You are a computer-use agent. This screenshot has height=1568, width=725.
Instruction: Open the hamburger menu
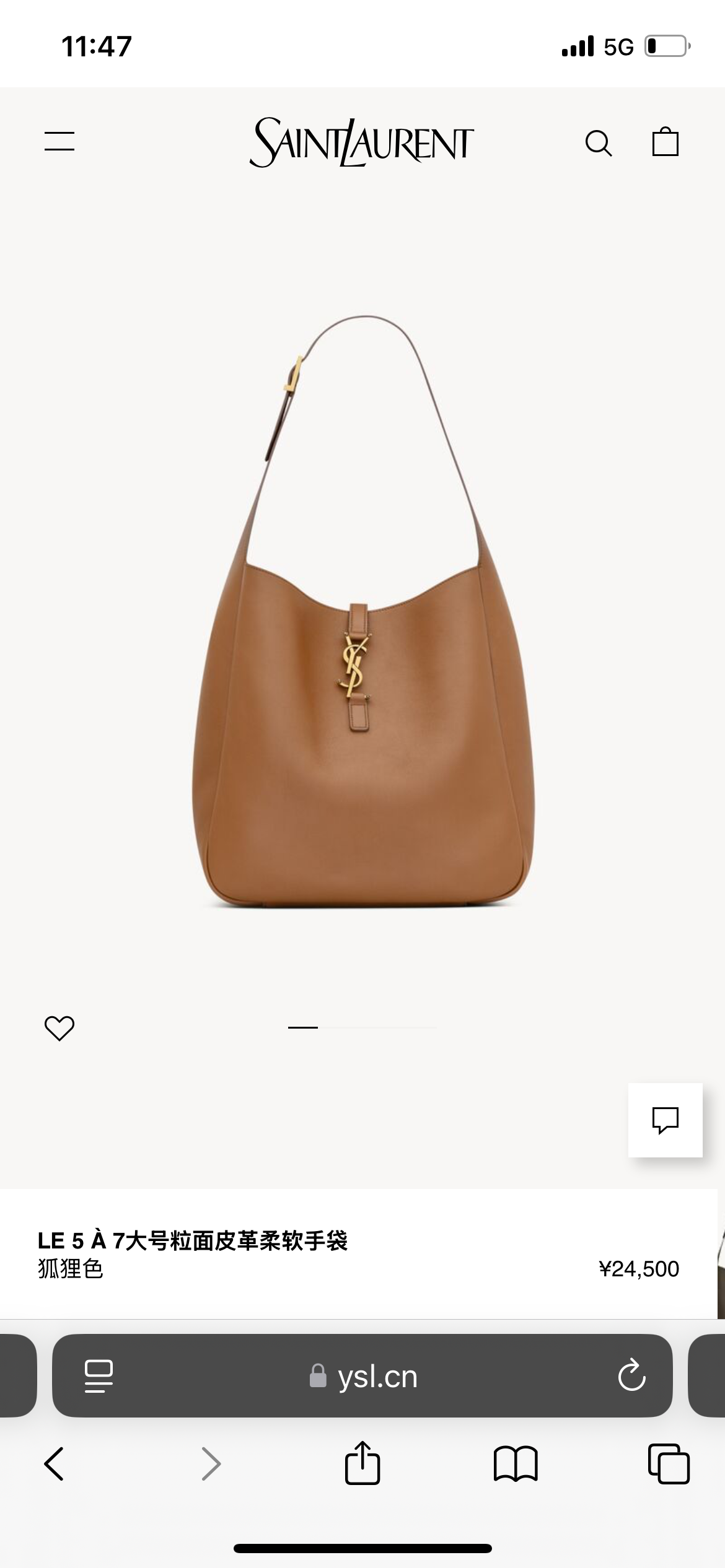click(59, 141)
